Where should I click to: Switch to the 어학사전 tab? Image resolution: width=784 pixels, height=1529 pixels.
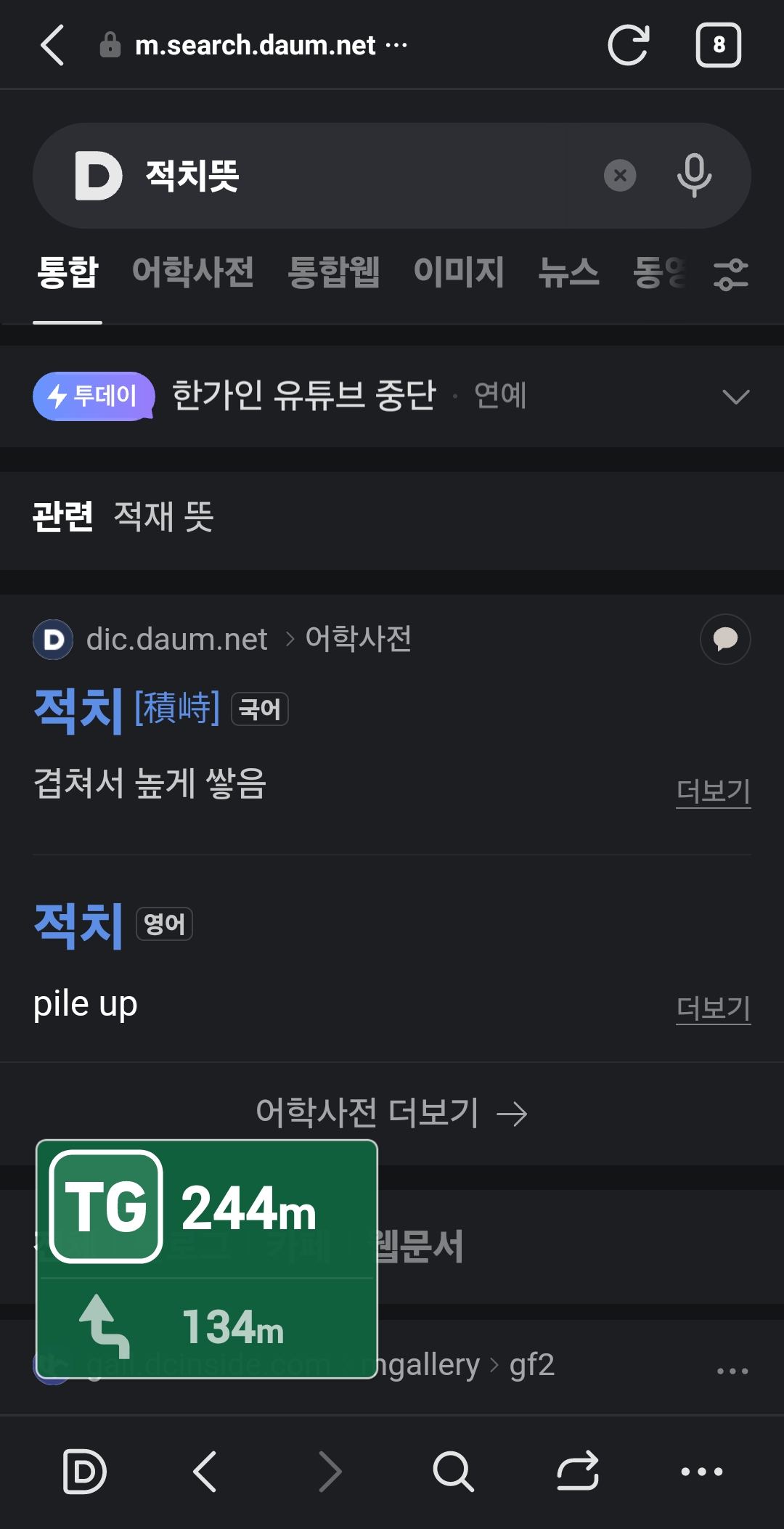point(192,272)
